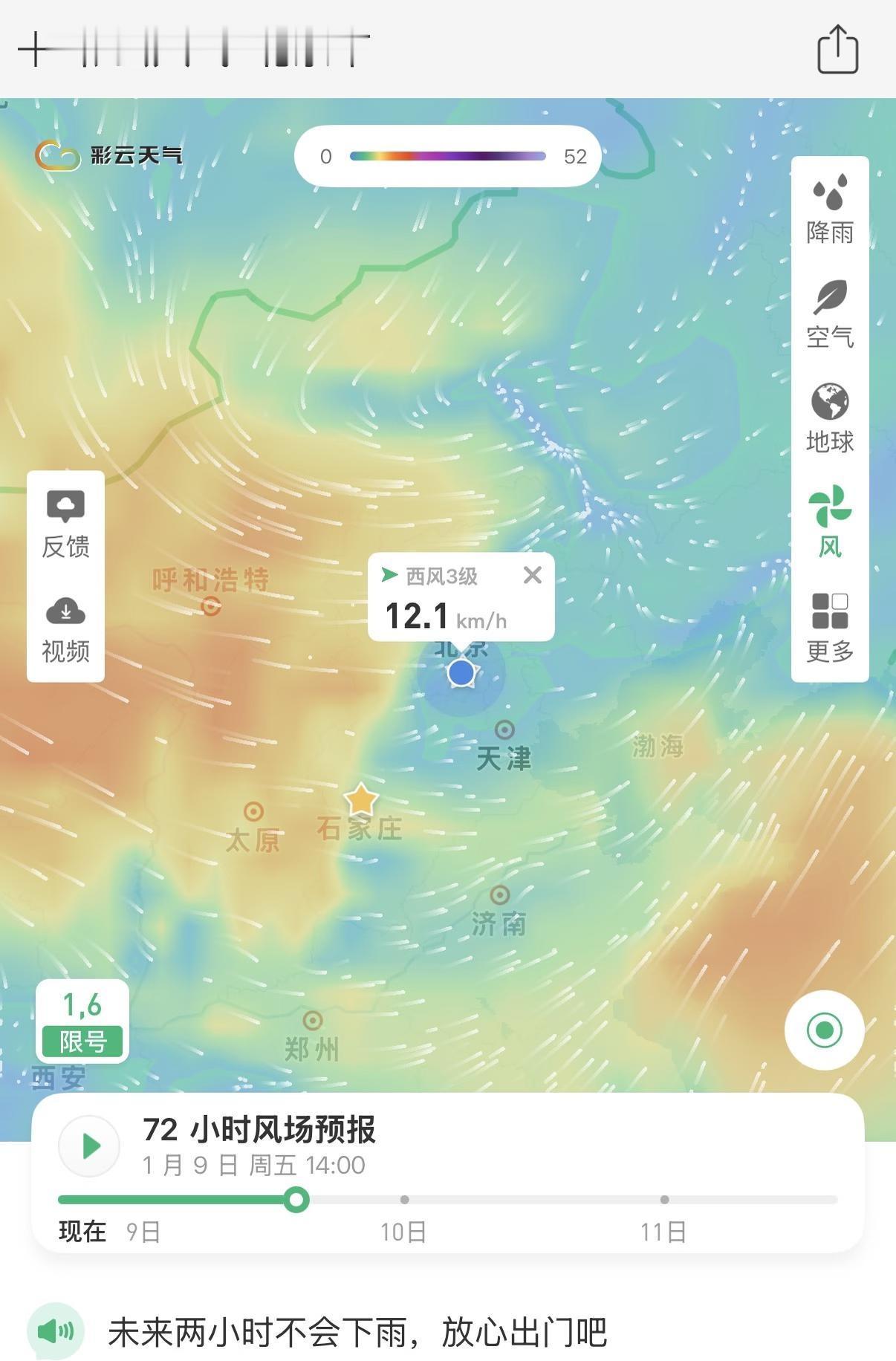Tap the share icon at top right
The height and width of the screenshot is (1361, 896).
click(838, 48)
